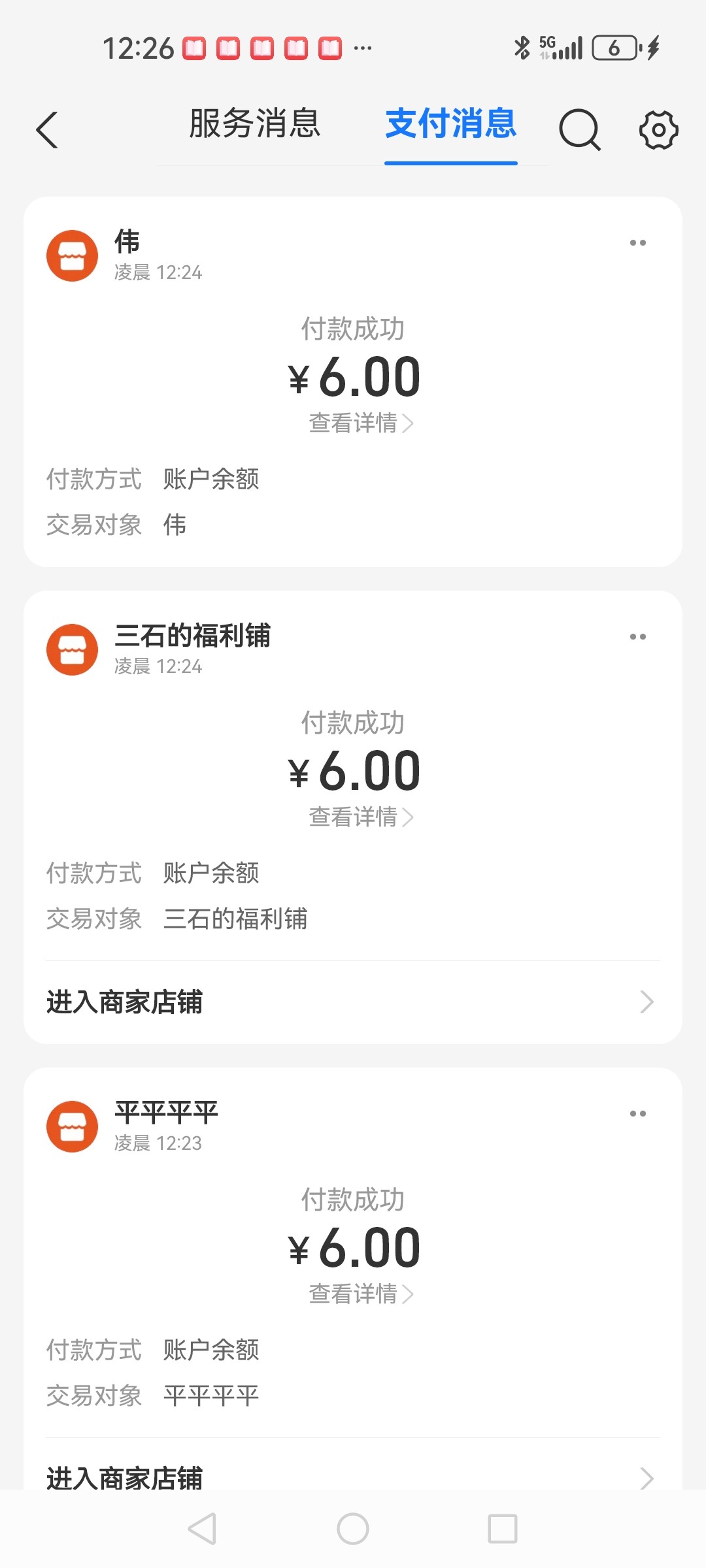Select the 支付消息 tab
706x1568 pixels.
[451, 124]
